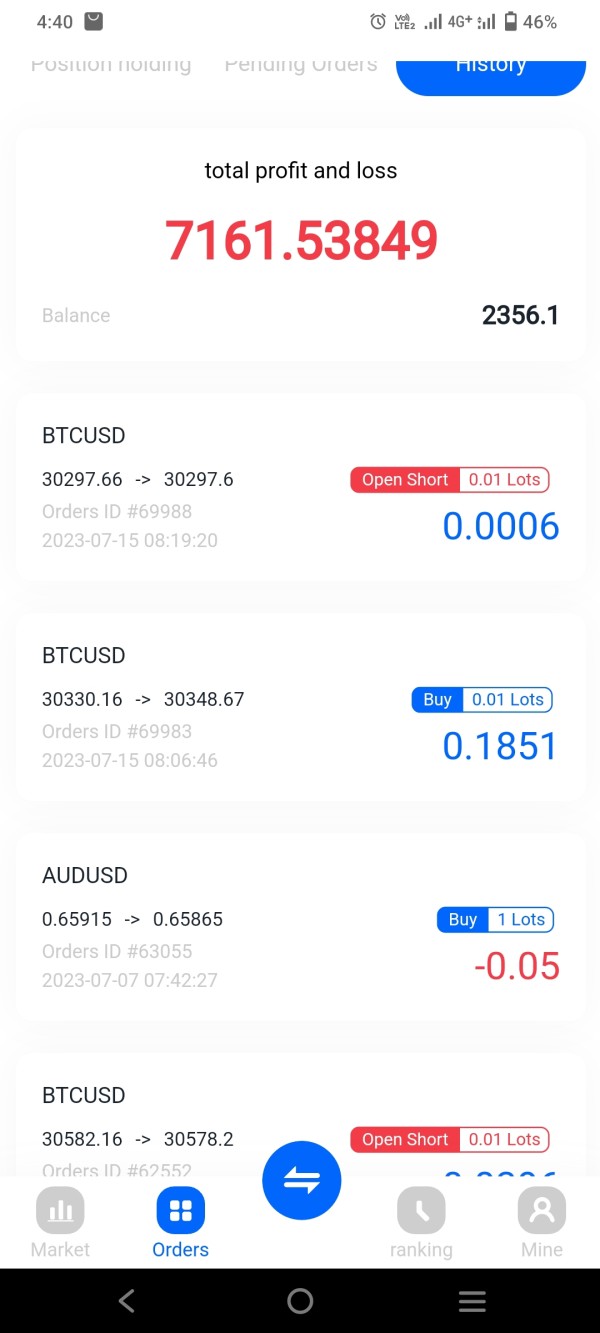Go to the Market tab
The height and width of the screenshot is (1333, 600).
click(x=60, y=1222)
